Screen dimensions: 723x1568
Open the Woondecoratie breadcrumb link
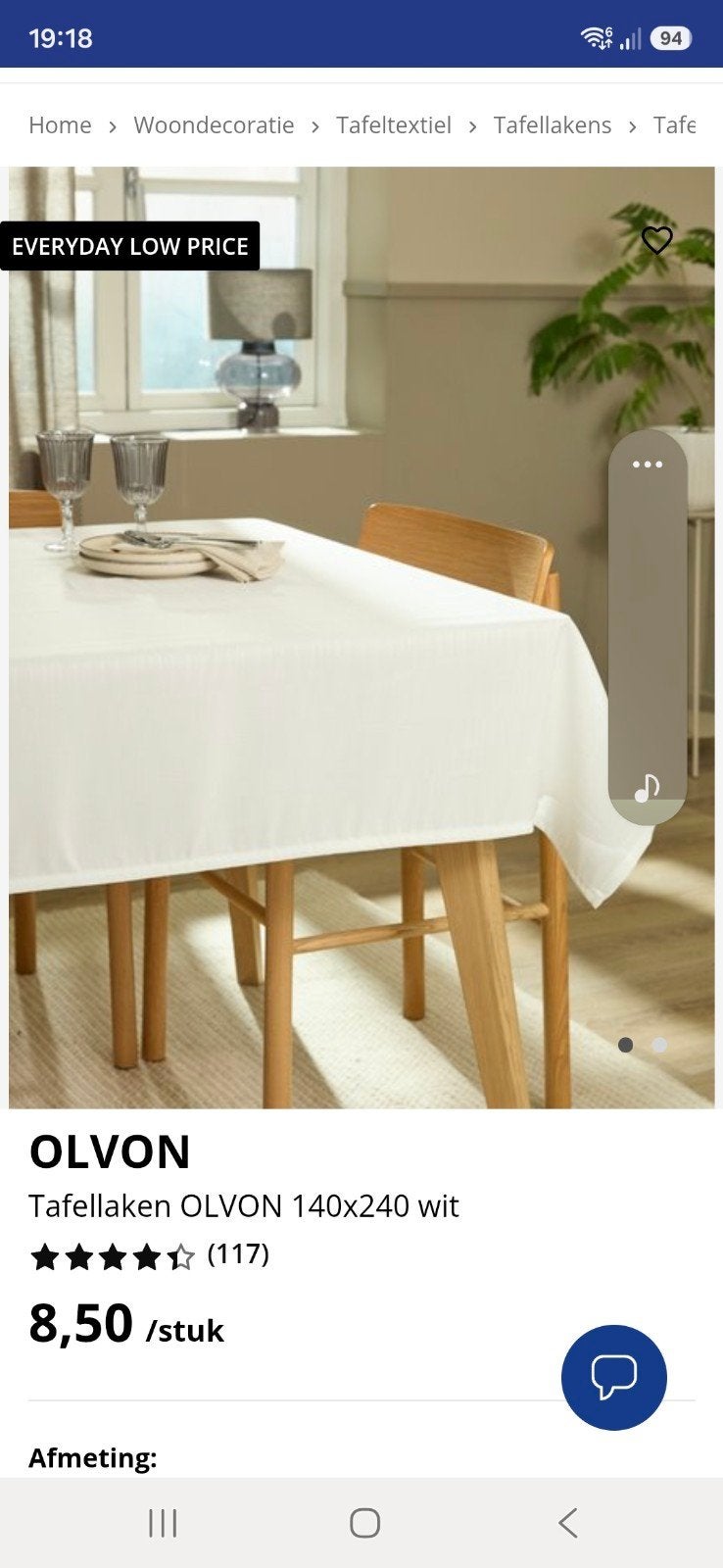pos(214,125)
